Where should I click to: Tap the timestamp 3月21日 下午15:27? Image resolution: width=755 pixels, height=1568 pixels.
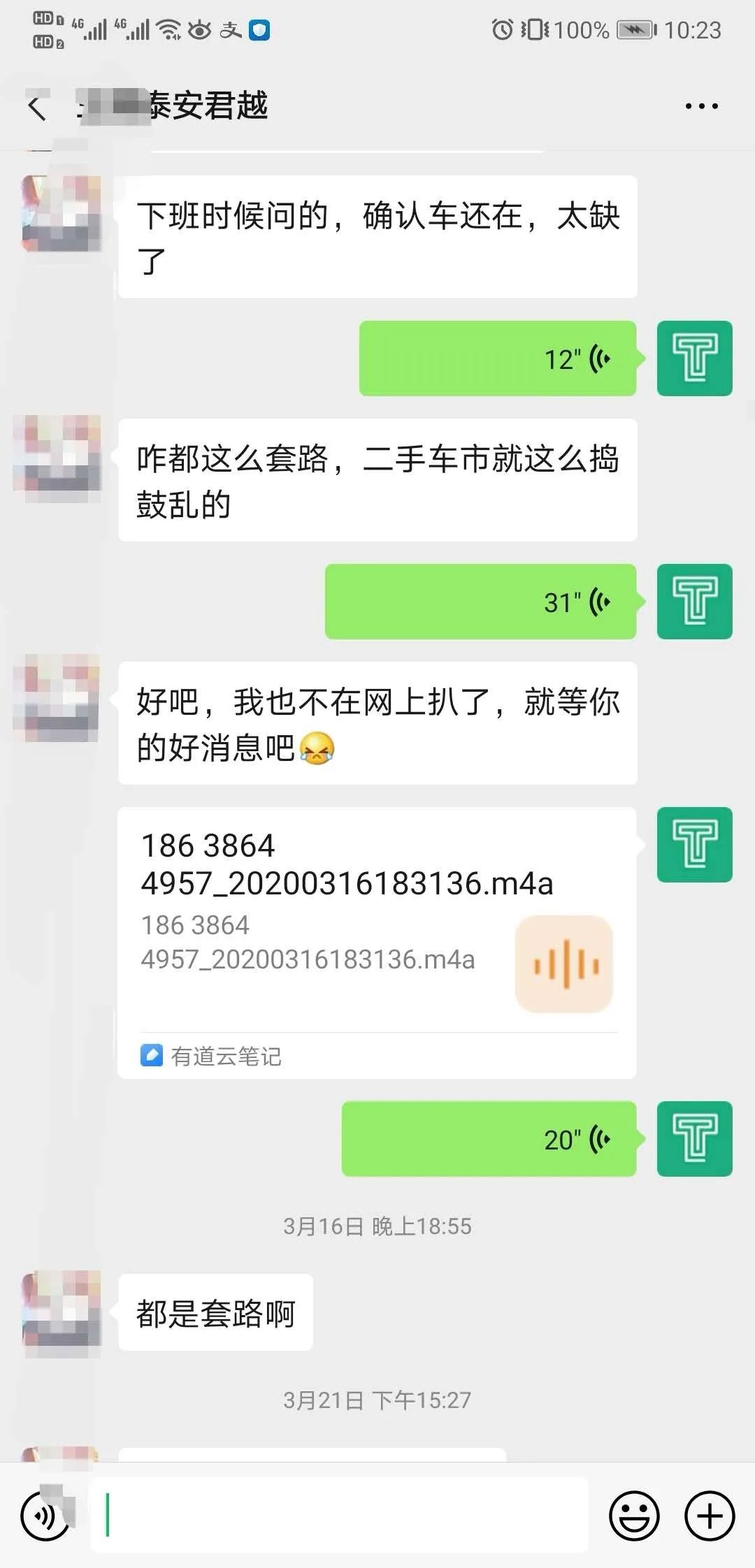(377, 1400)
